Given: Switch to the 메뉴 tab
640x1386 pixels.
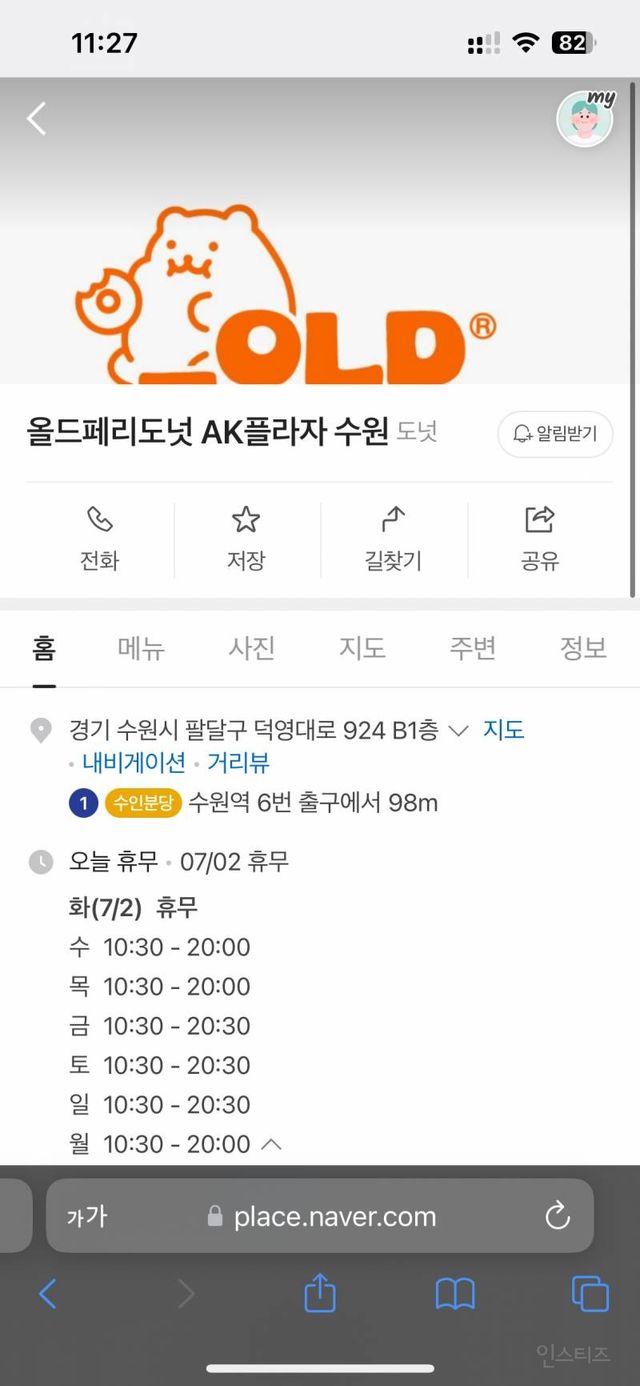Looking at the screenshot, I should tap(141, 648).
